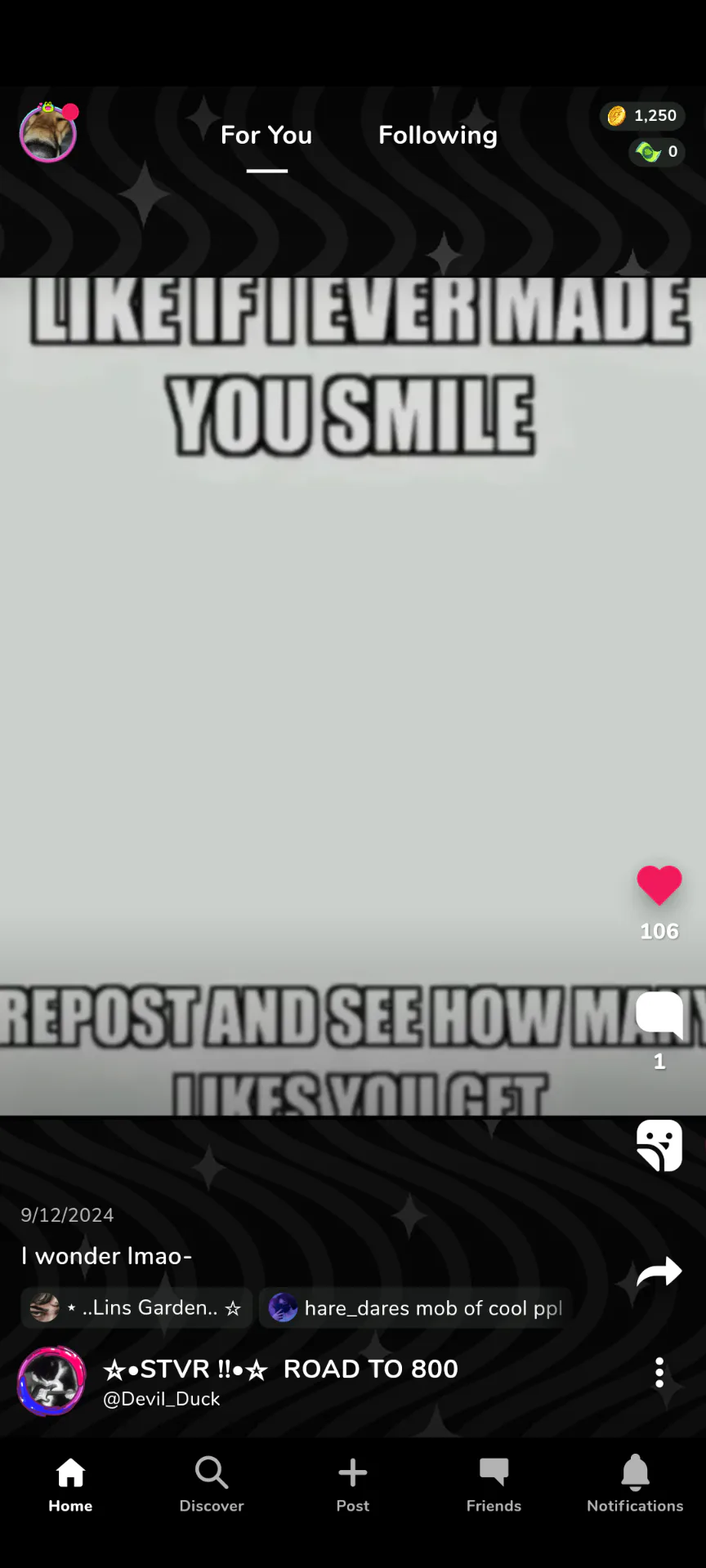Check the Notifications tab
The height and width of the screenshot is (1568, 706).
click(635, 1484)
